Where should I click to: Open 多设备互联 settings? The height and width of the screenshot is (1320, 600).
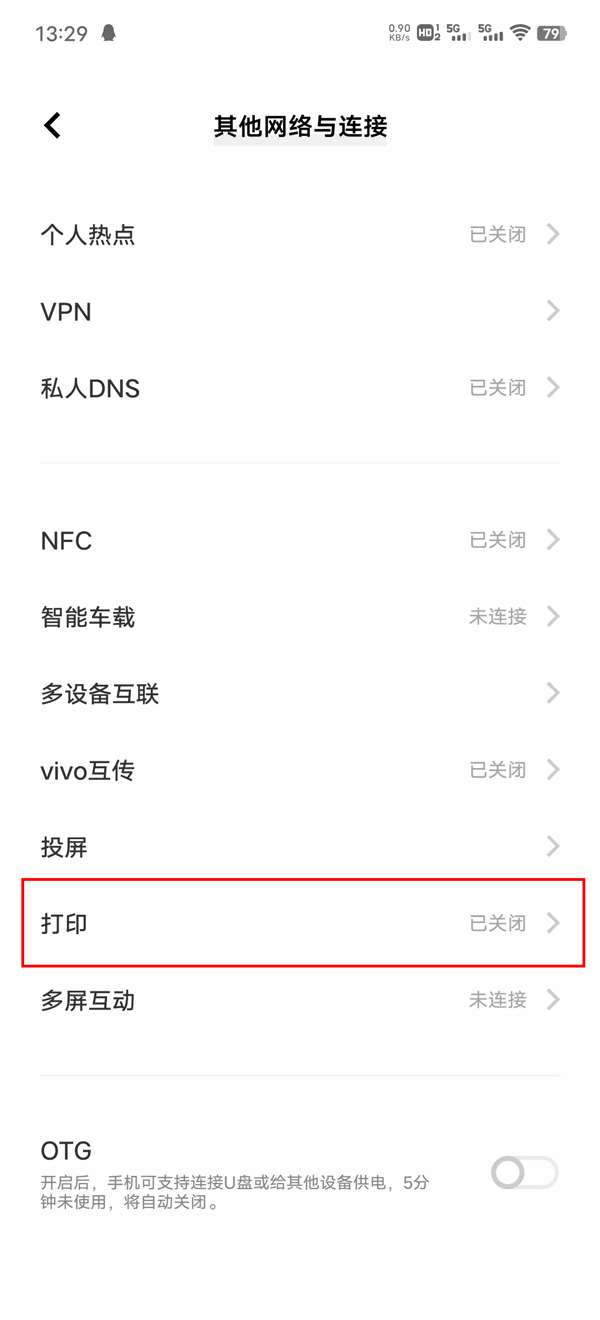pyautogui.click(x=300, y=694)
